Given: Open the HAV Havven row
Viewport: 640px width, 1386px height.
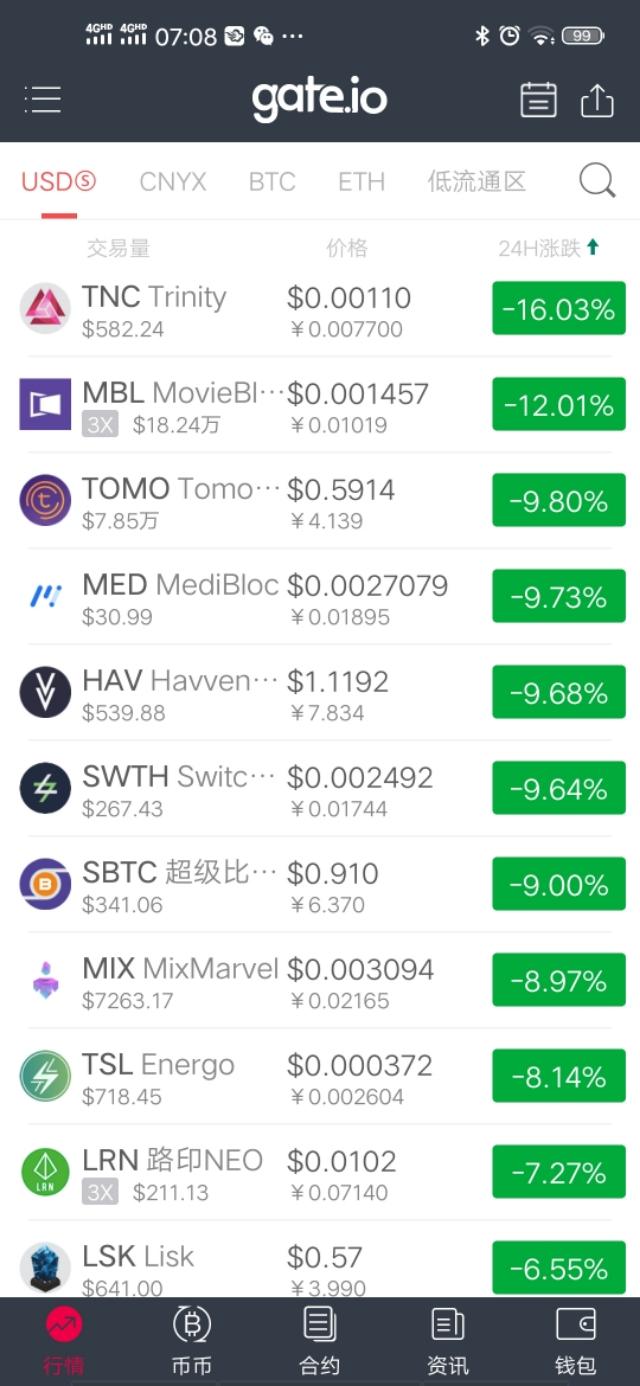Looking at the screenshot, I should 250,694.
